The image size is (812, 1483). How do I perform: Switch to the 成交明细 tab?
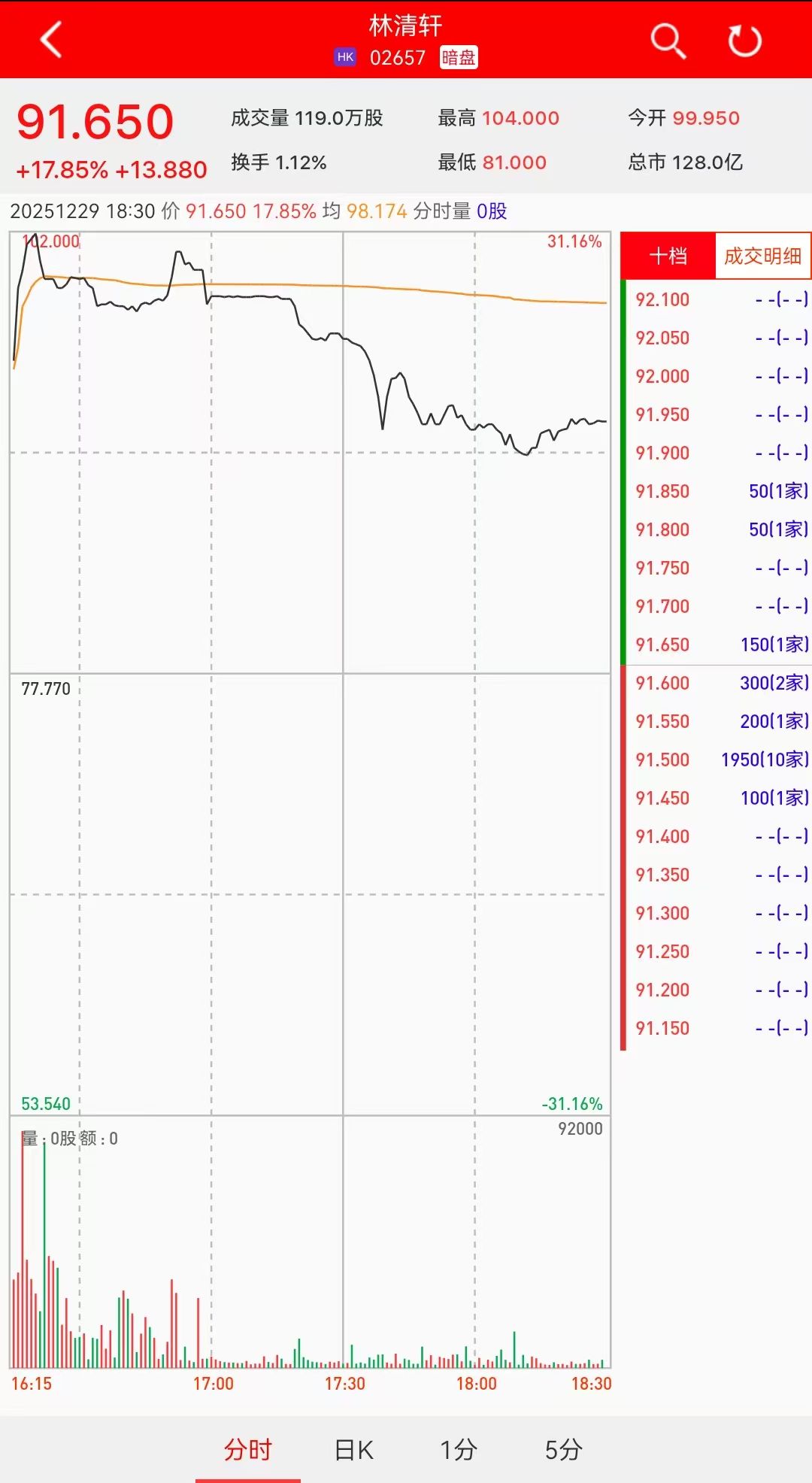pyautogui.click(x=762, y=256)
